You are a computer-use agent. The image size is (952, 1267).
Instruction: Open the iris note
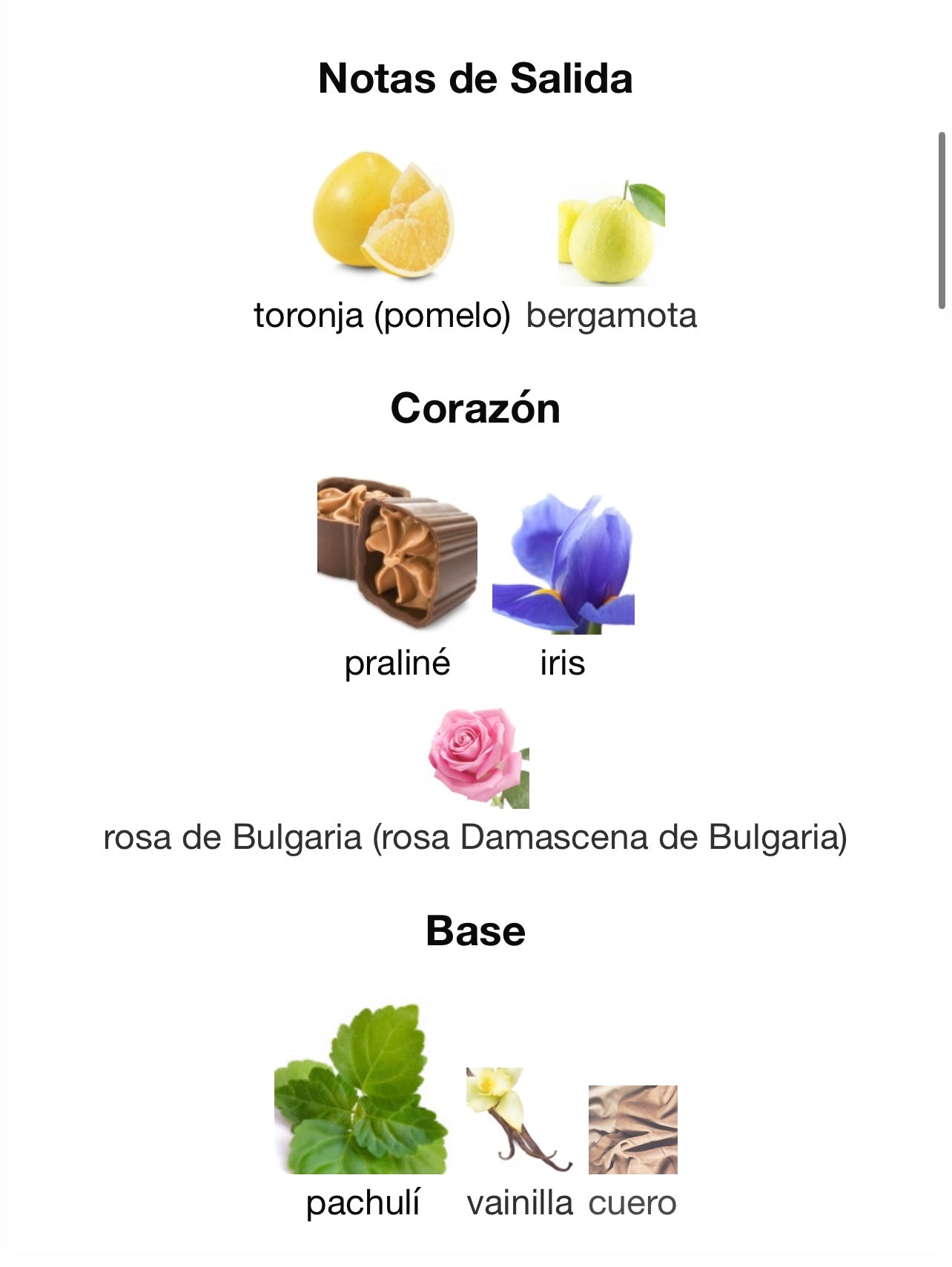click(563, 563)
